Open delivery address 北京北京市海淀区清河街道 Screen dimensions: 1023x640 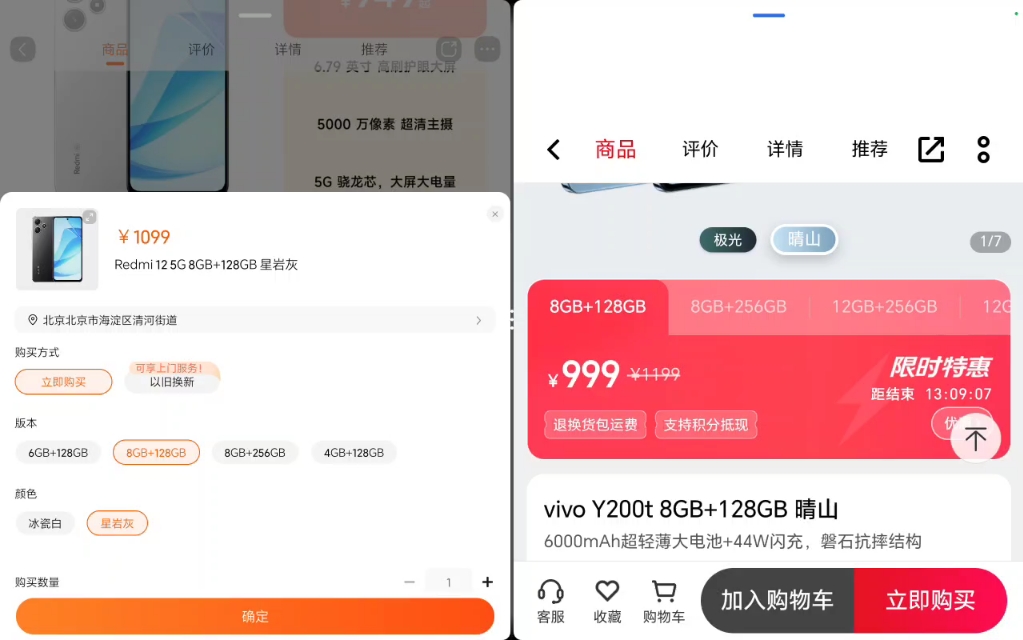pyautogui.click(x=255, y=320)
